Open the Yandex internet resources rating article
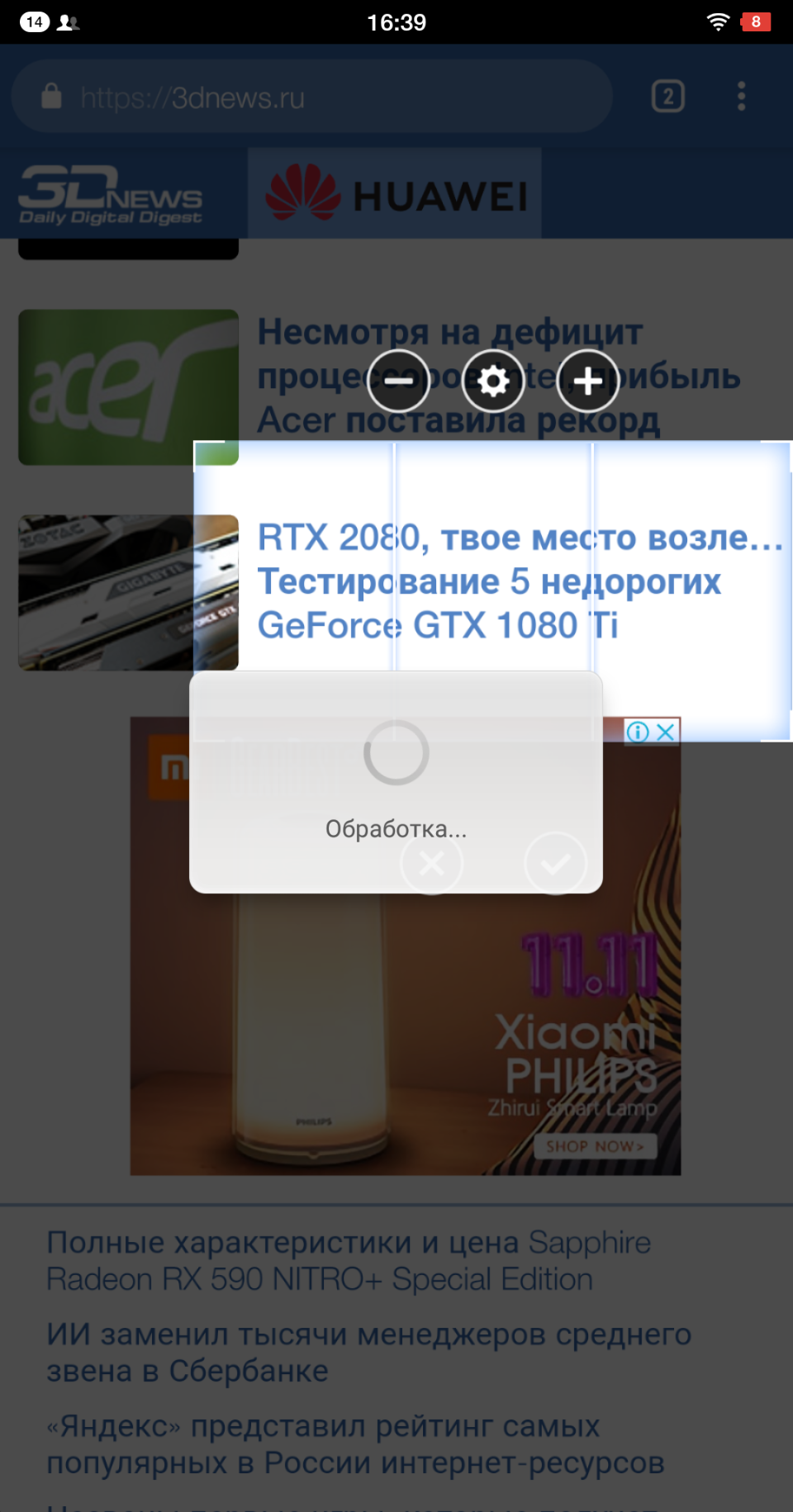The image size is (793, 1512). click(x=355, y=1443)
